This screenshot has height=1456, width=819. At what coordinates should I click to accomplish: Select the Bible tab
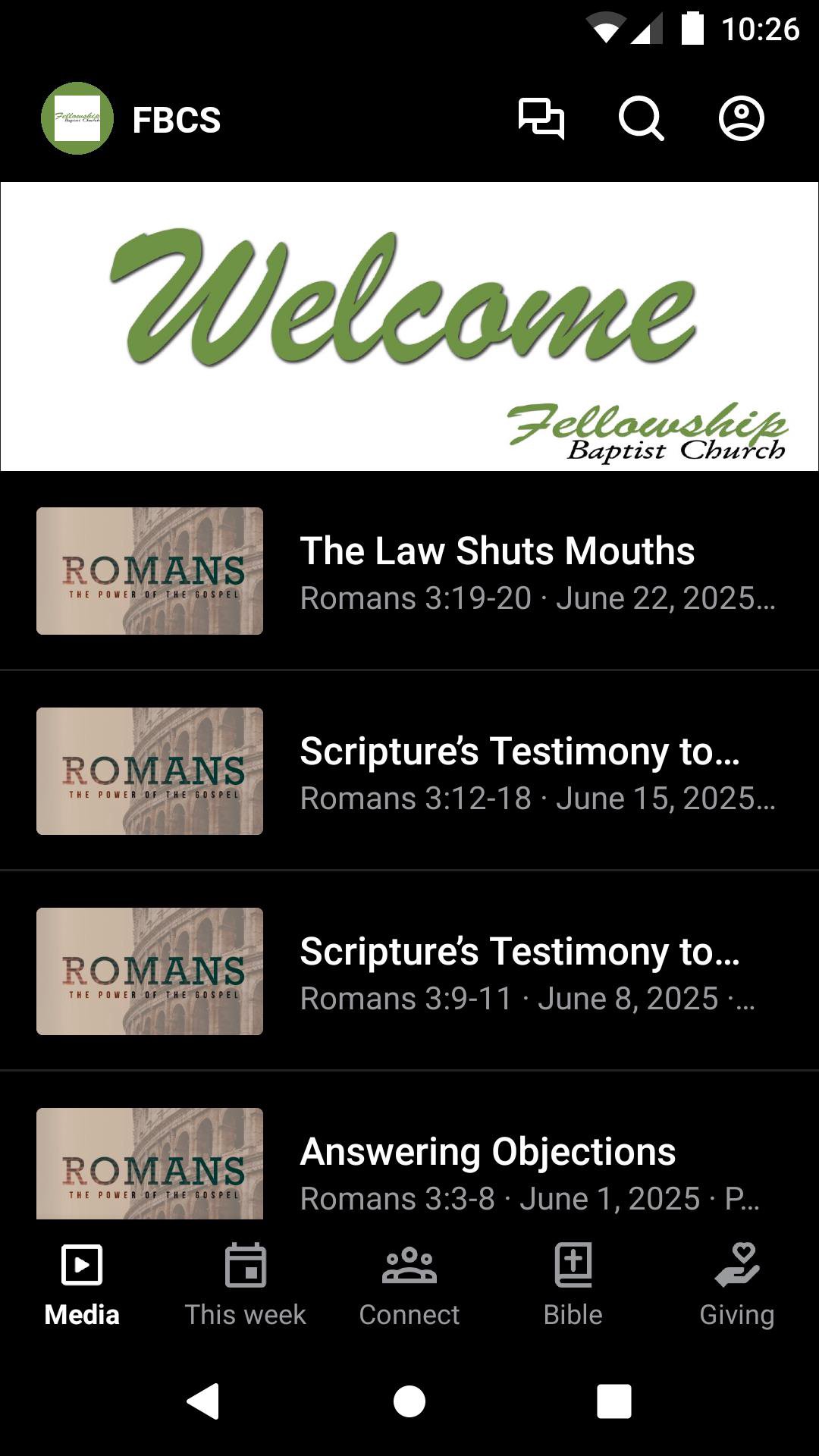[x=573, y=1283]
